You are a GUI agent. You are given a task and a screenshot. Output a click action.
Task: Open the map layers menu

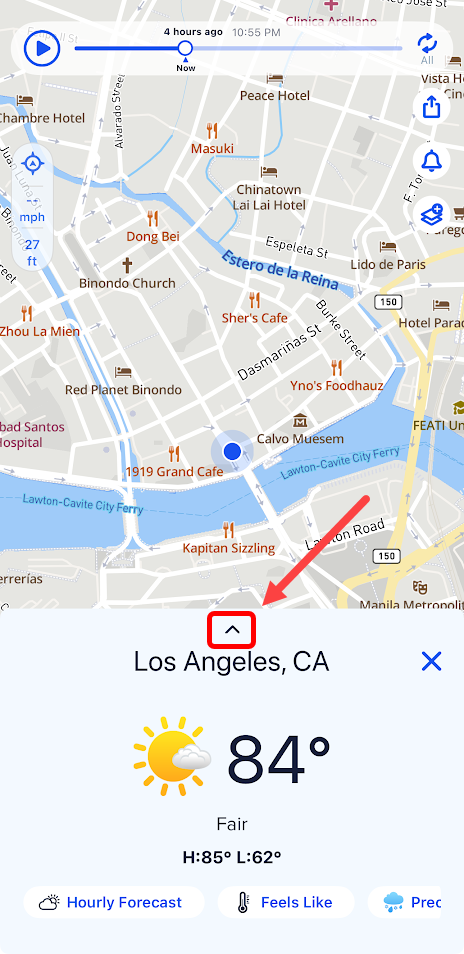point(431,214)
